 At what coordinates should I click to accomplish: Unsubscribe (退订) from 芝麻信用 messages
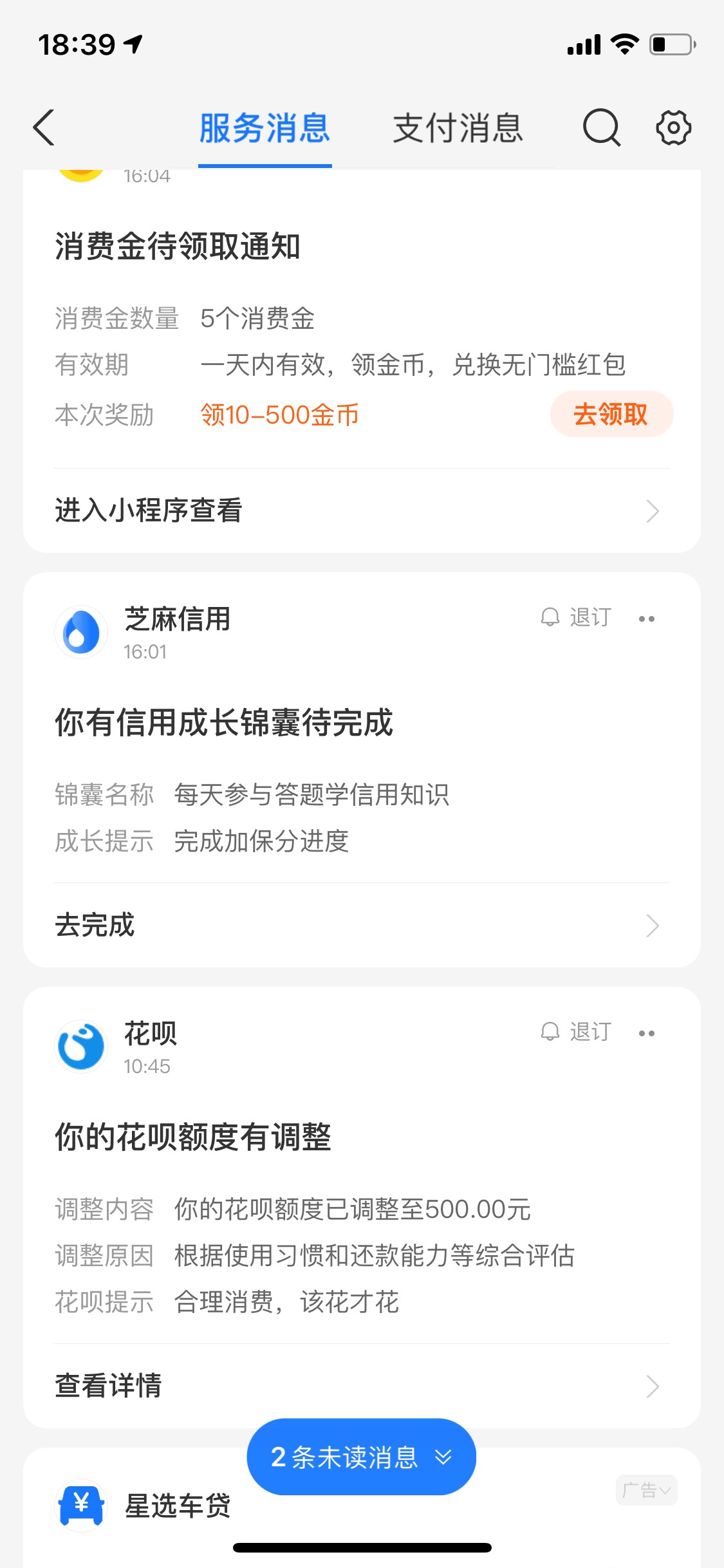576,617
